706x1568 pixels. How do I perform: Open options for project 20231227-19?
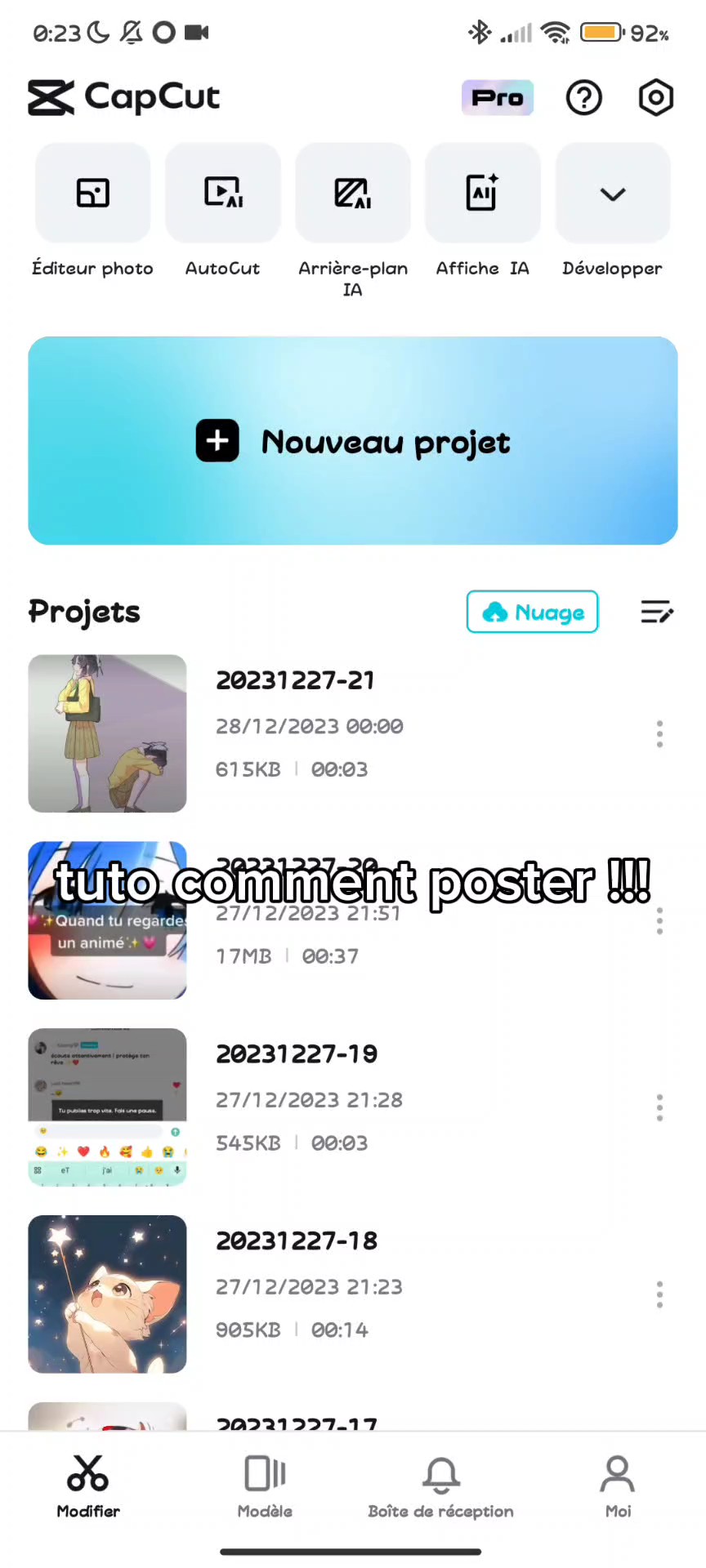coord(659,1107)
